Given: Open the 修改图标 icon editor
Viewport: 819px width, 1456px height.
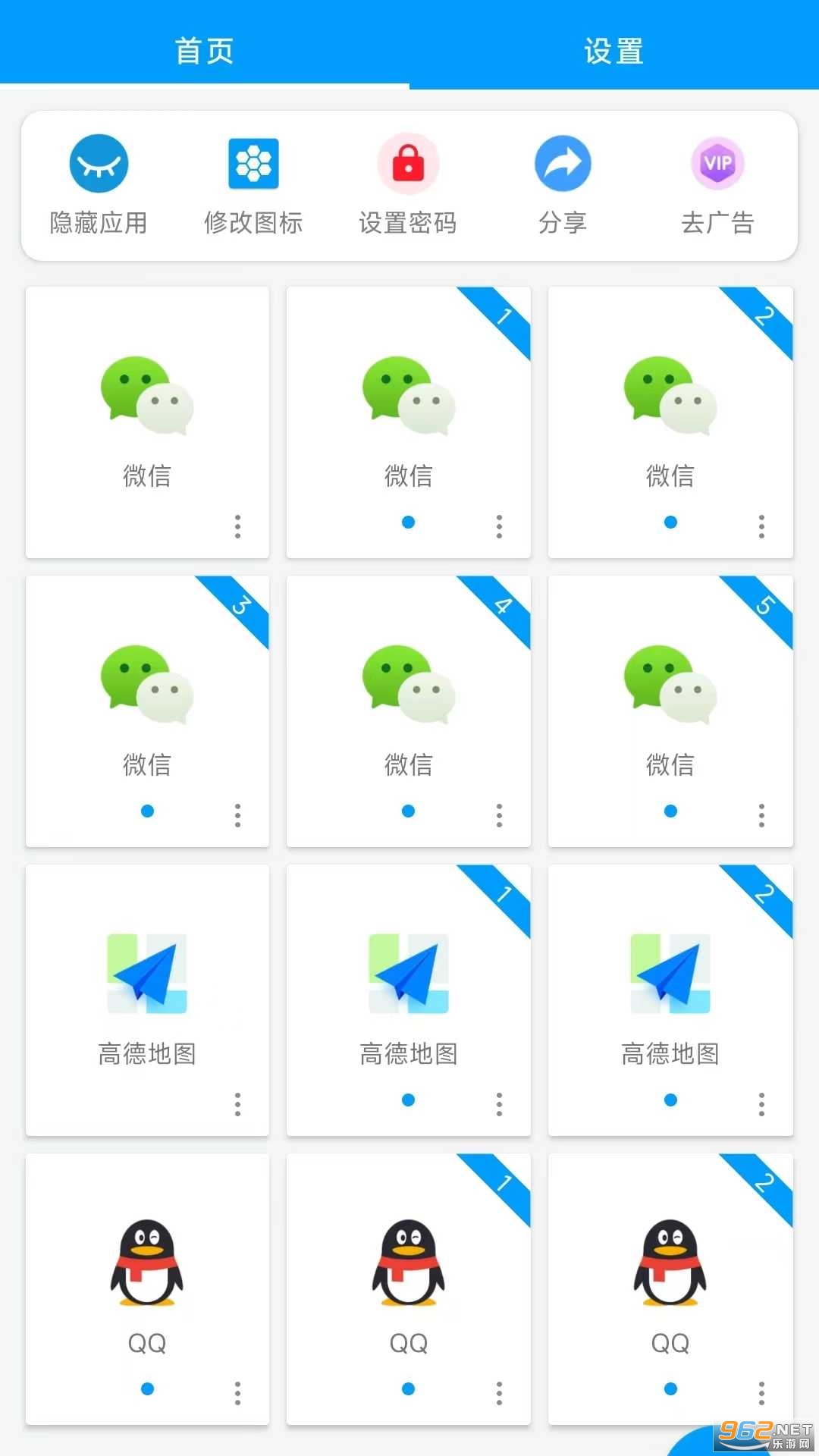Looking at the screenshot, I should tap(253, 182).
